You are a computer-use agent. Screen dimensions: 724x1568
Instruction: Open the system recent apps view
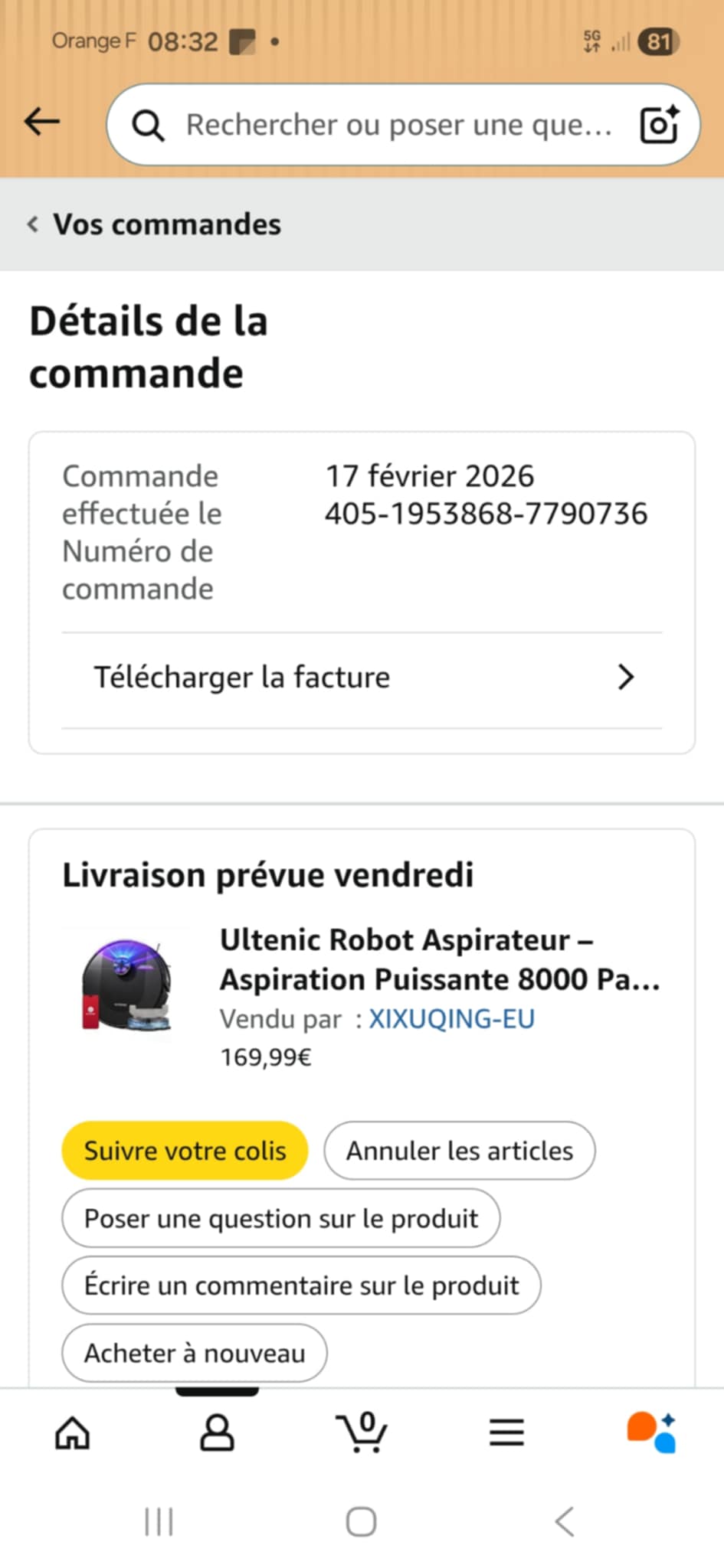point(159,1522)
